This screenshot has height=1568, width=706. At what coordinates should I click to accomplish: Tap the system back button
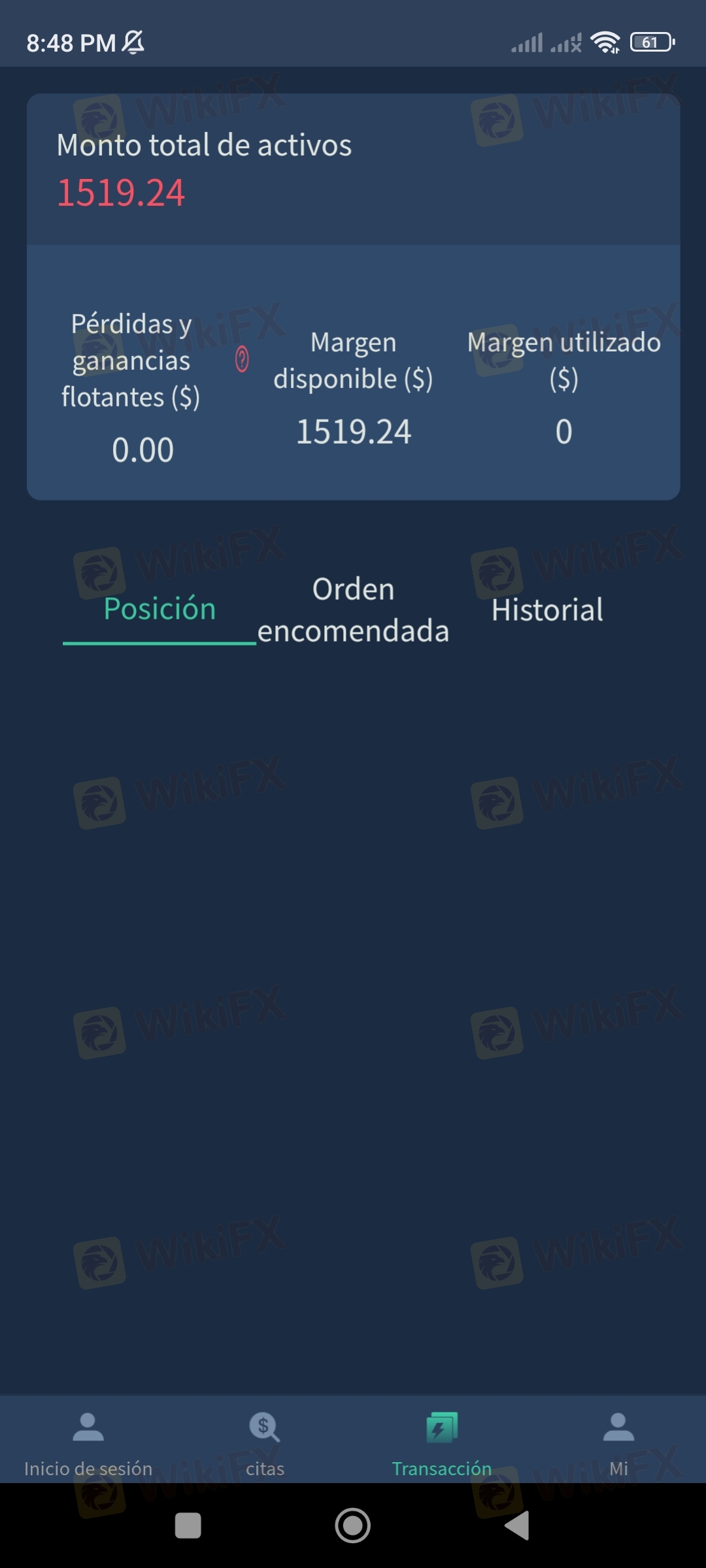click(518, 1526)
